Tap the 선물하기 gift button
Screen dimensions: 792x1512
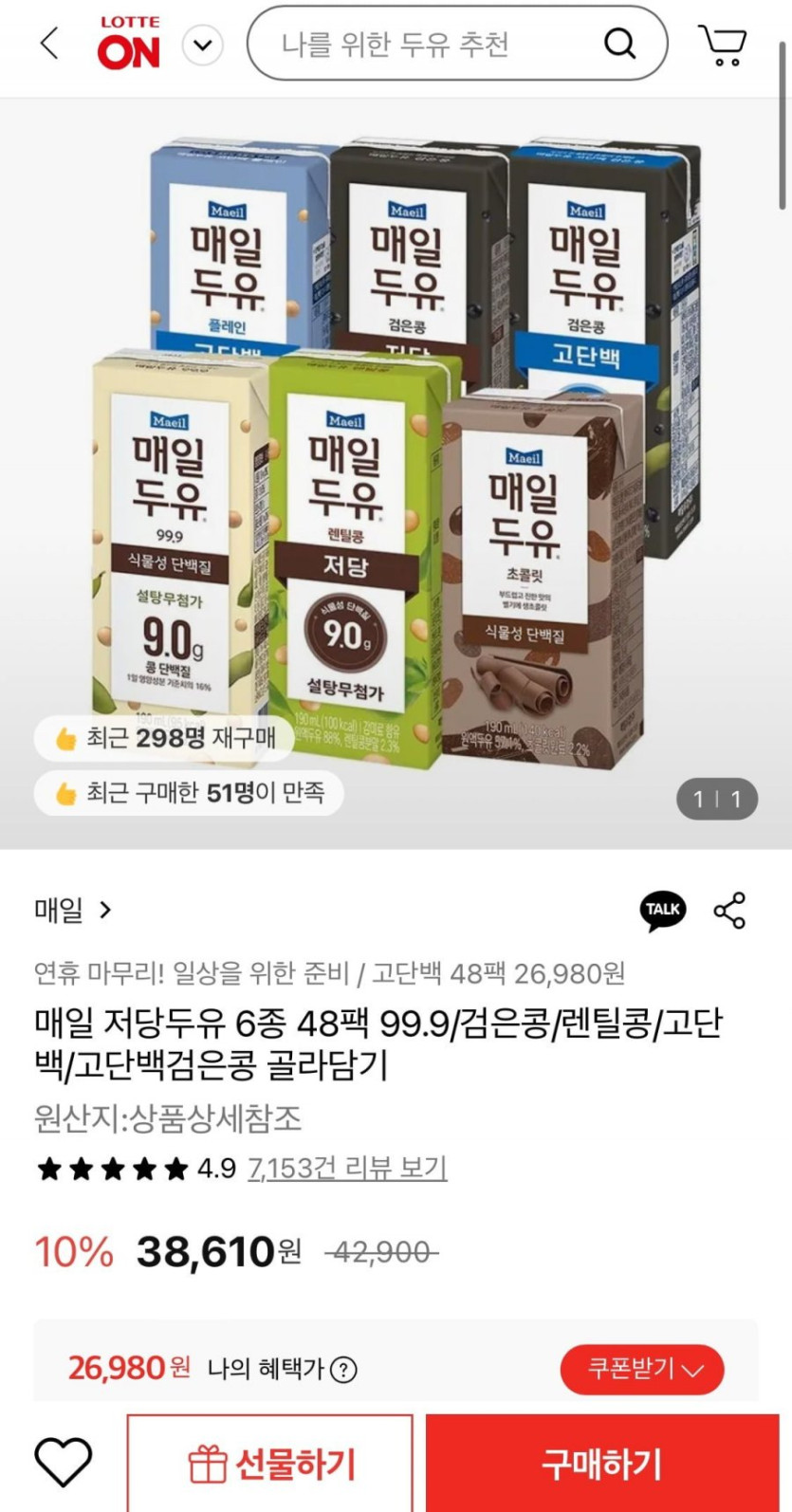pyautogui.click(x=270, y=1464)
